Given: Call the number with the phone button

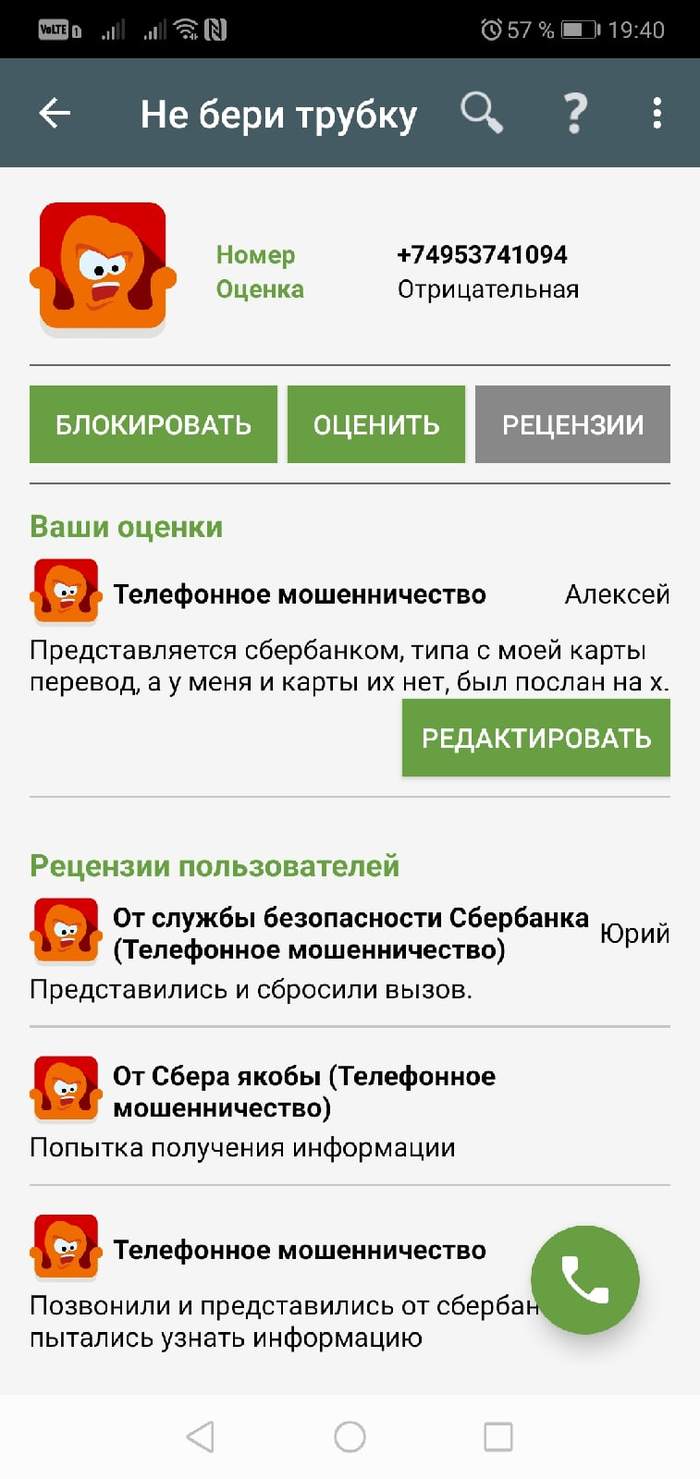Looking at the screenshot, I should click(585, 1279).
